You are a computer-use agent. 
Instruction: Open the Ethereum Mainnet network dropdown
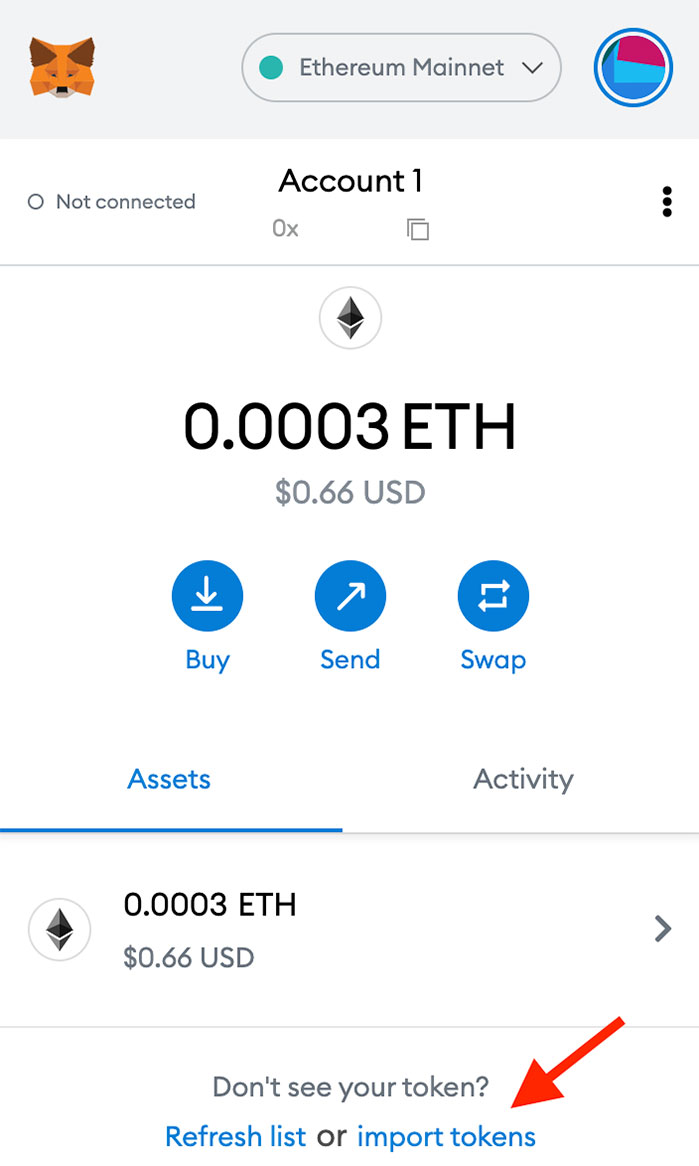point(401,68)
